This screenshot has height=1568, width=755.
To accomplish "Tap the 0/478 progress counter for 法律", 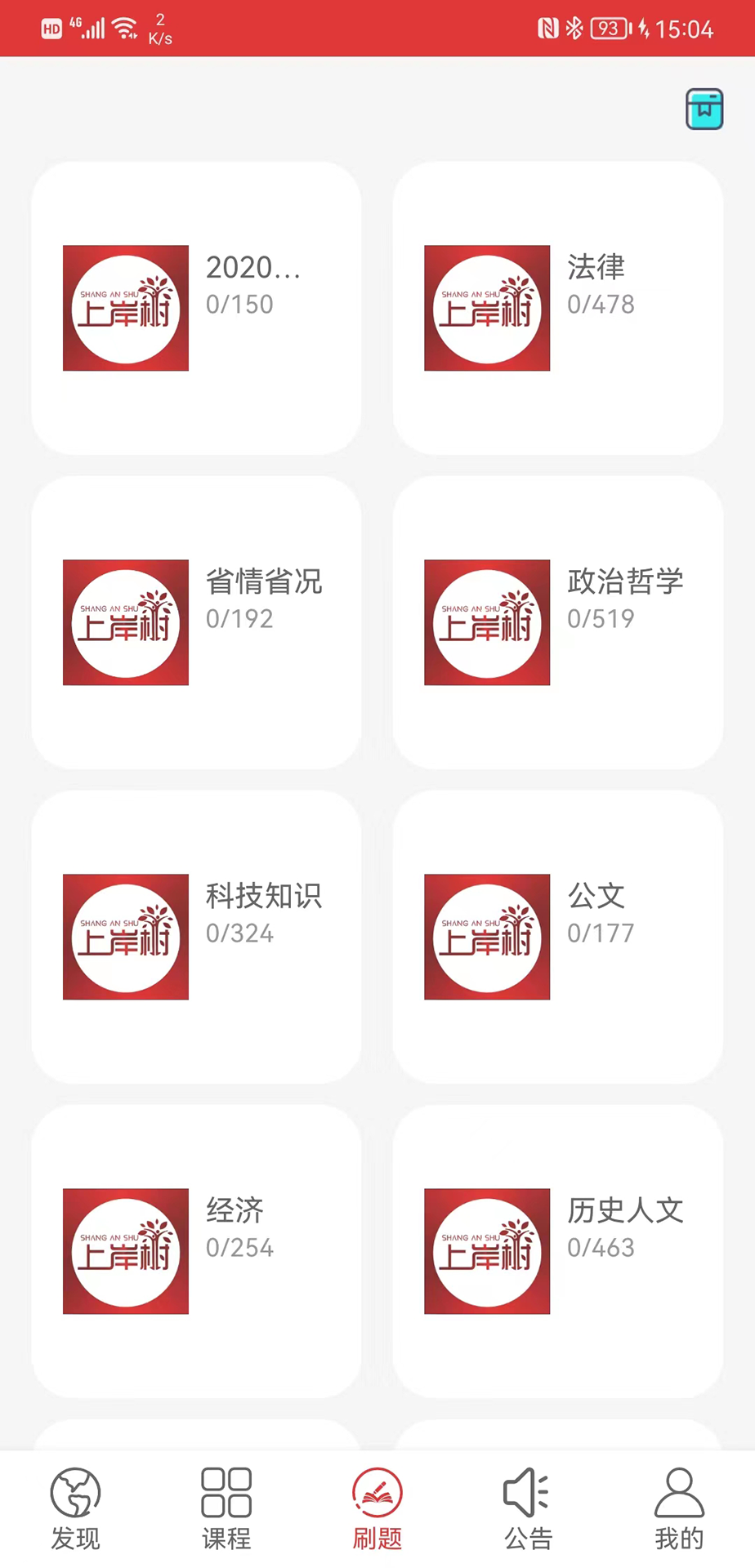I will [601, 305].
